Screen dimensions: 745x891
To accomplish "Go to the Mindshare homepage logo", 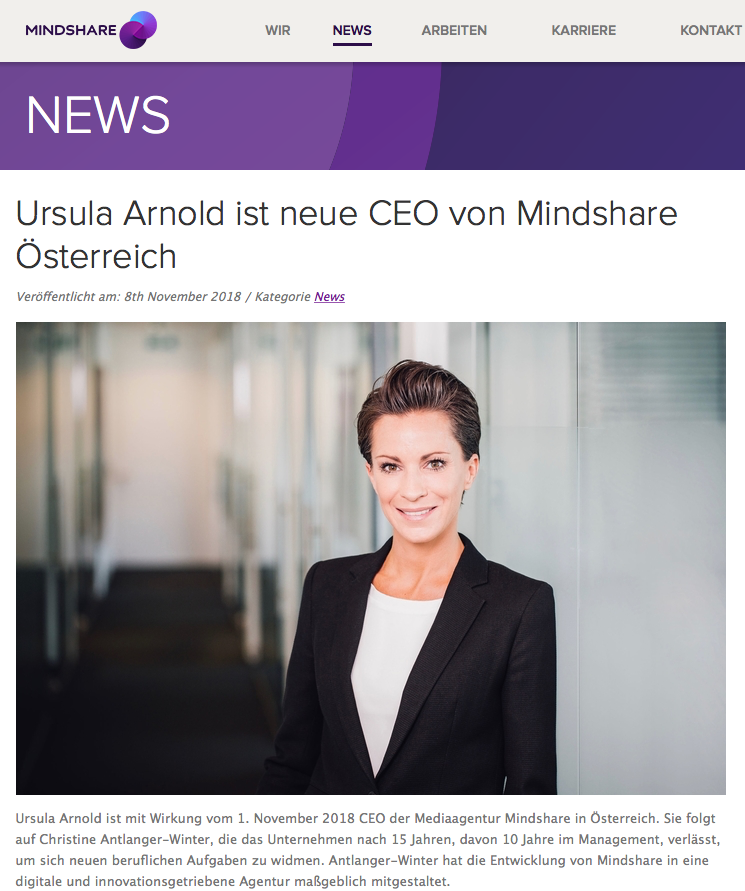I will coord(91,30).
